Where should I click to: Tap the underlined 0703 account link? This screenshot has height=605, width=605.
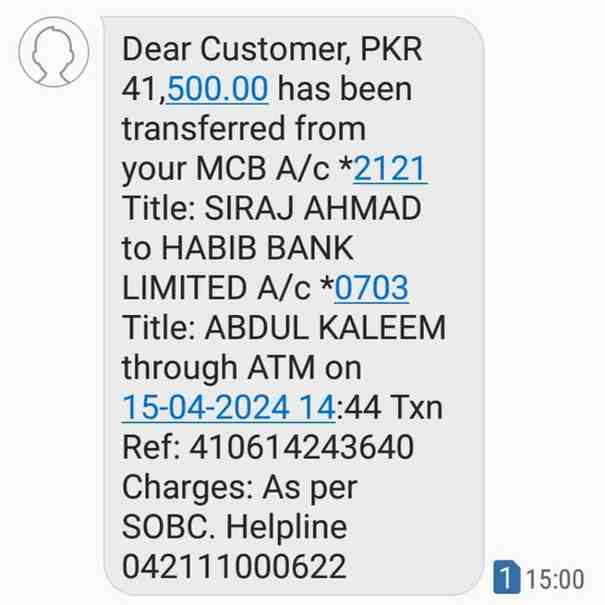[x=371, y=289]
